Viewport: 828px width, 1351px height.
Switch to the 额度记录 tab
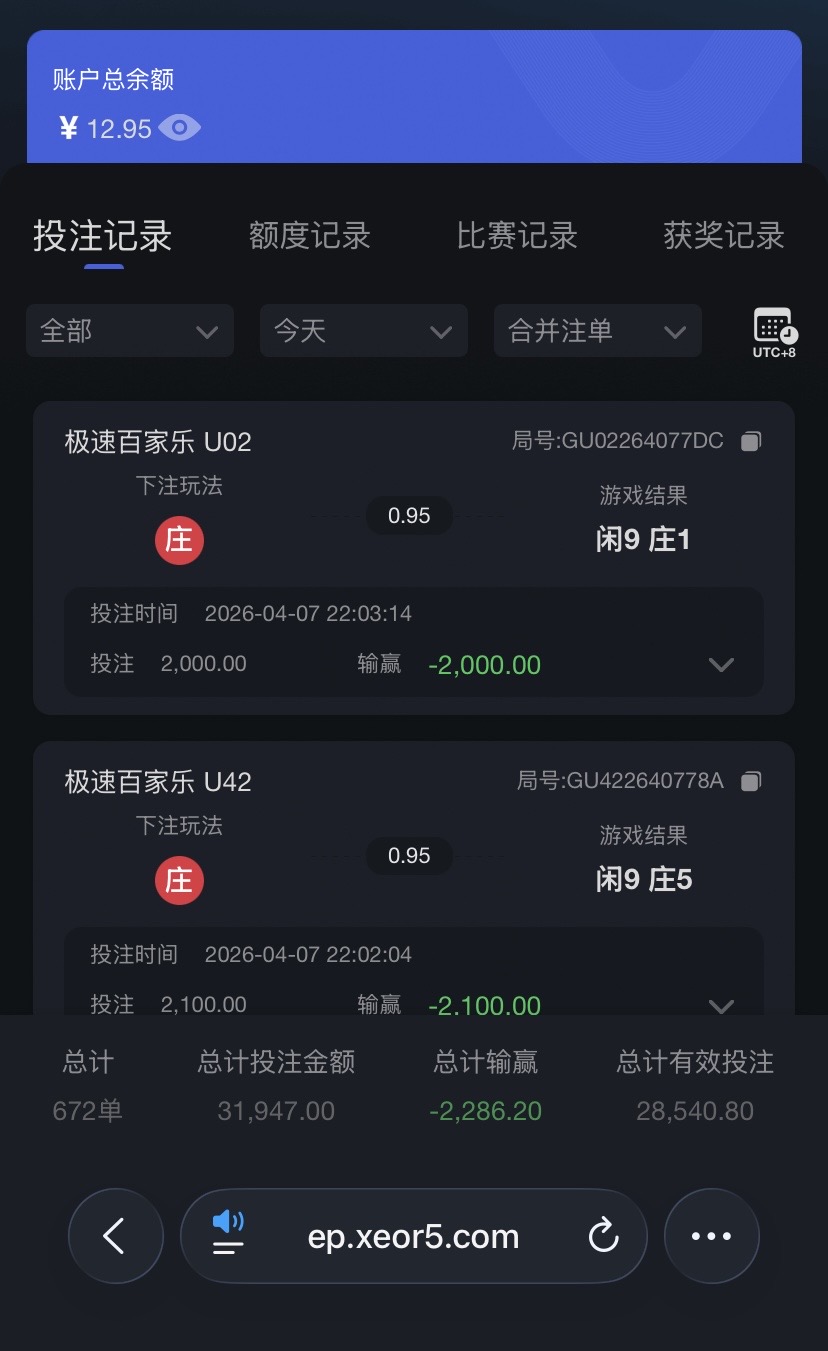tap(310, 236)
